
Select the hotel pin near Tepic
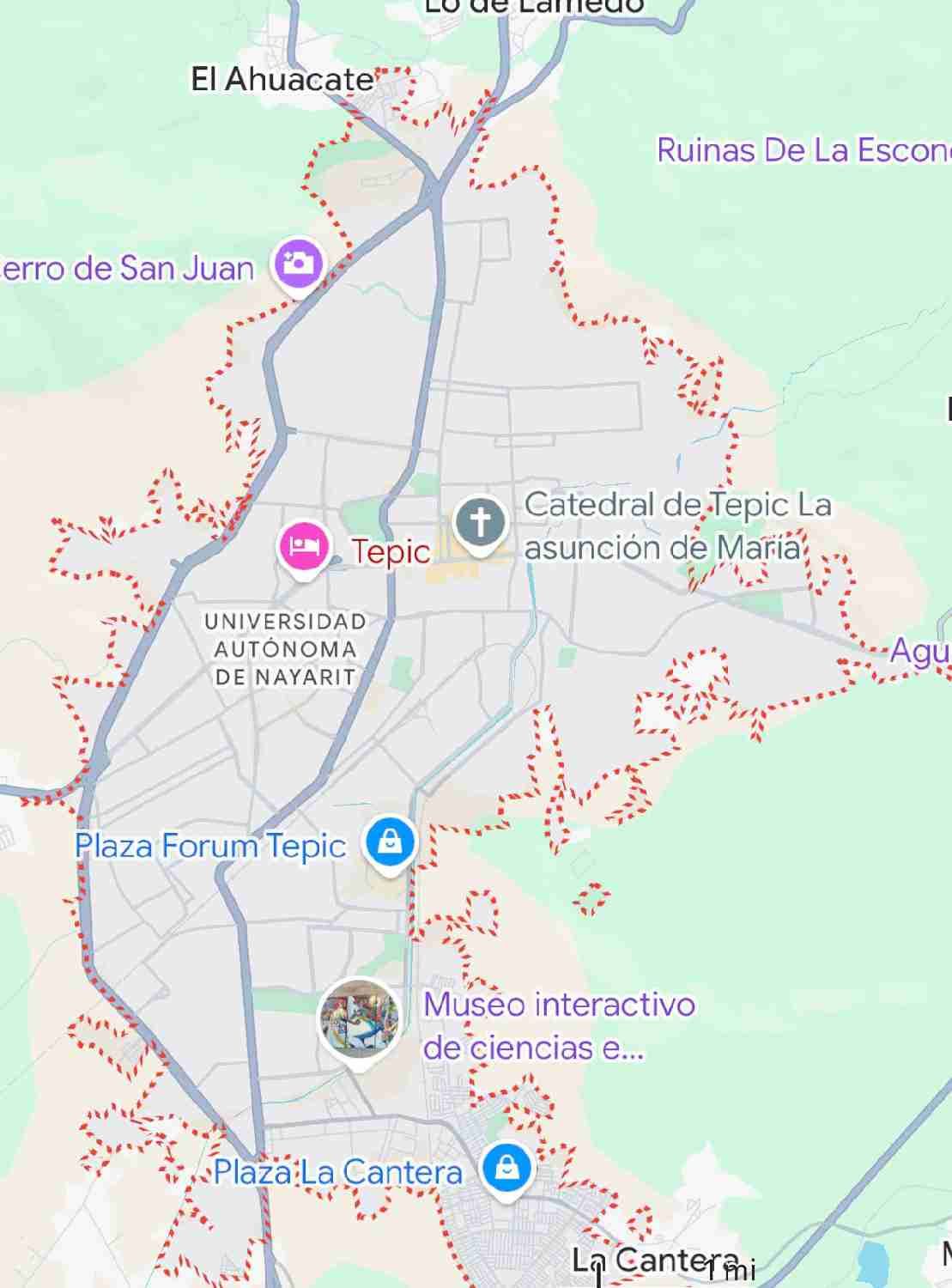pos(304,546)
